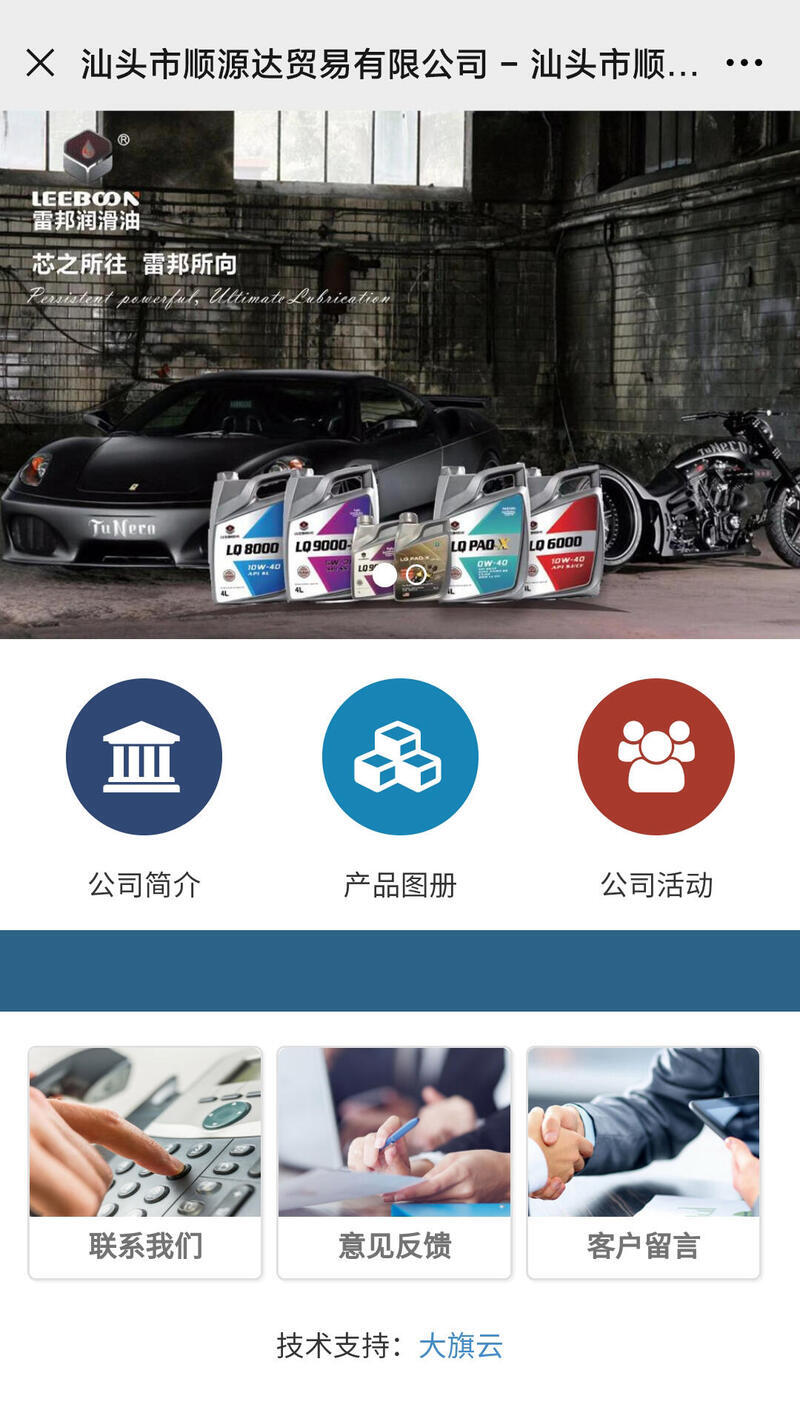Open the 联系我们 contact card
This screenshot has height=1413, width=800.
pyautogui.click(x=145, y=1162)
